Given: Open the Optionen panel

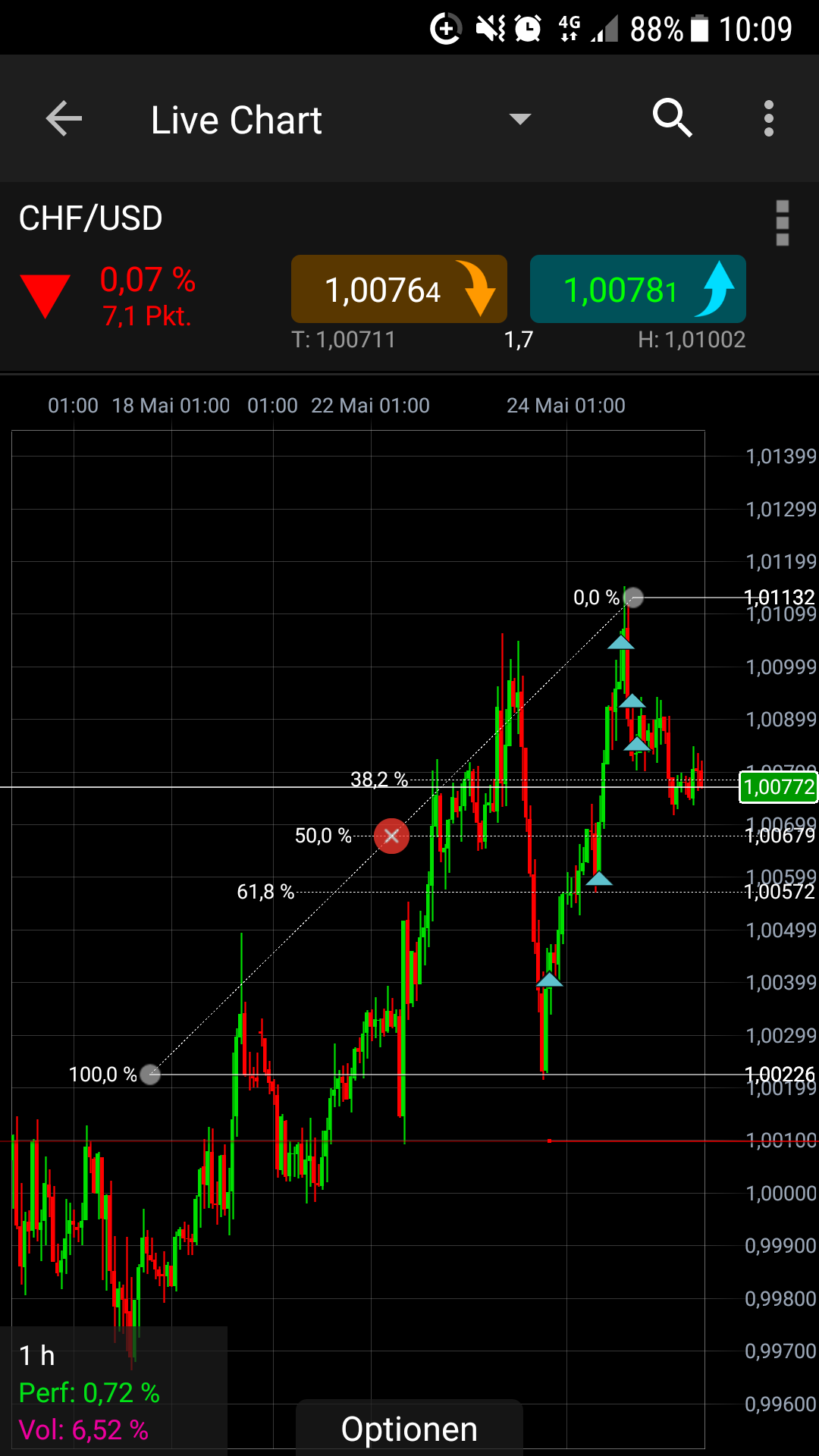Looking at the screenshot, I should click(409, 1429).
